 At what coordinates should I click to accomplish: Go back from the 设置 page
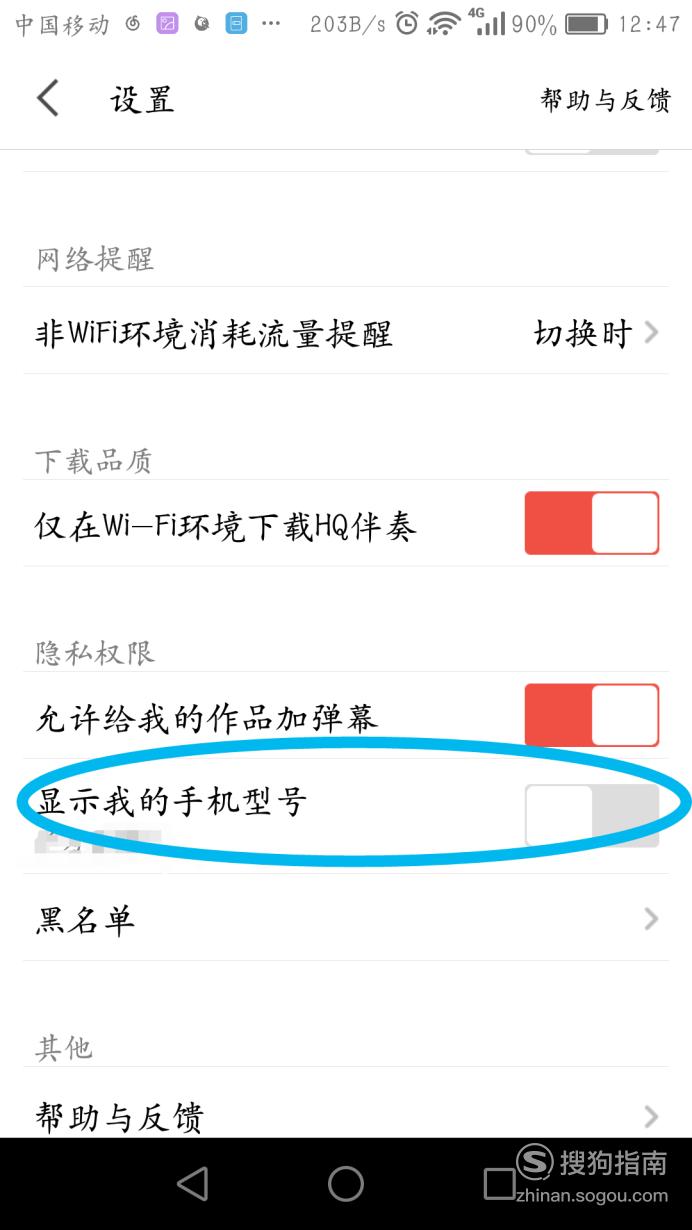[48, 99]
